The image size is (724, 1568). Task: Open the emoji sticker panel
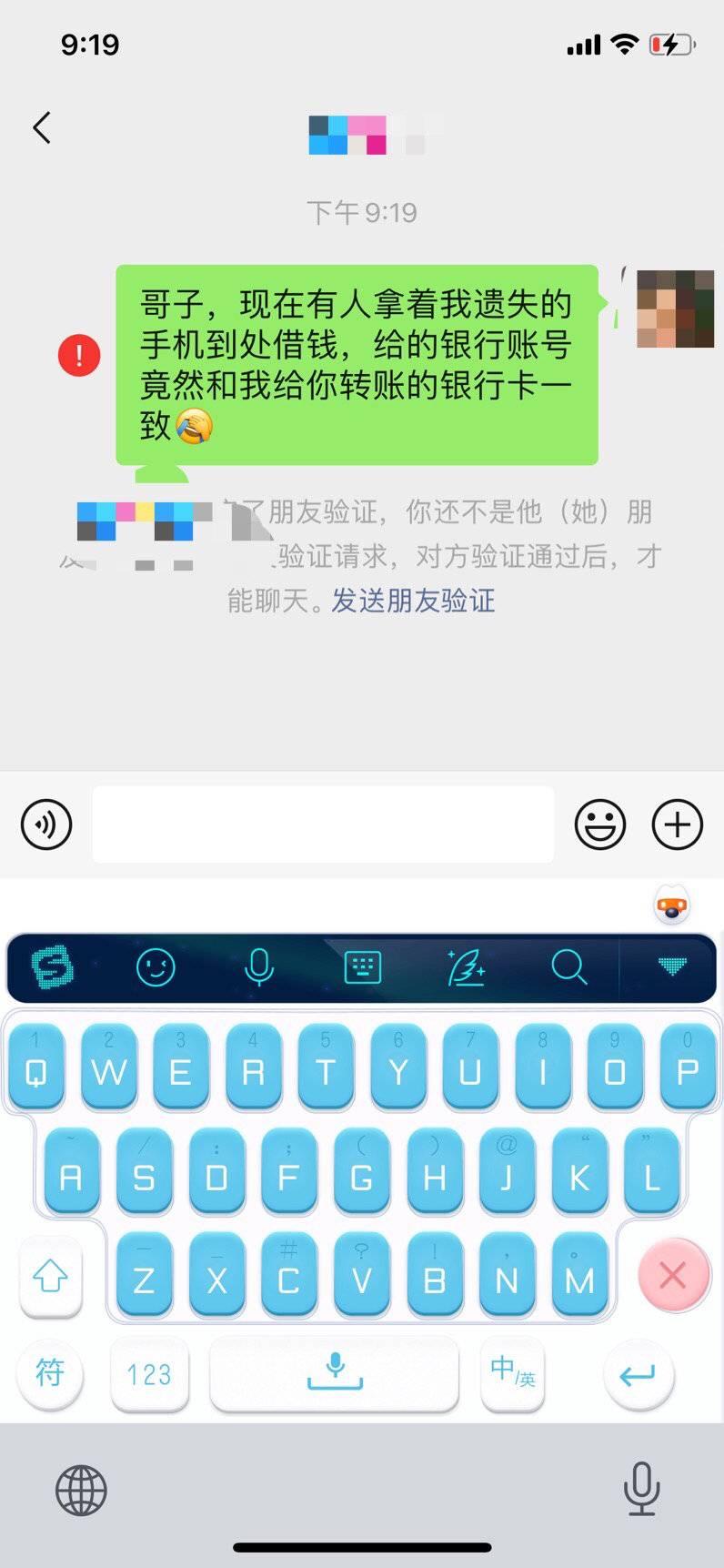600,824
